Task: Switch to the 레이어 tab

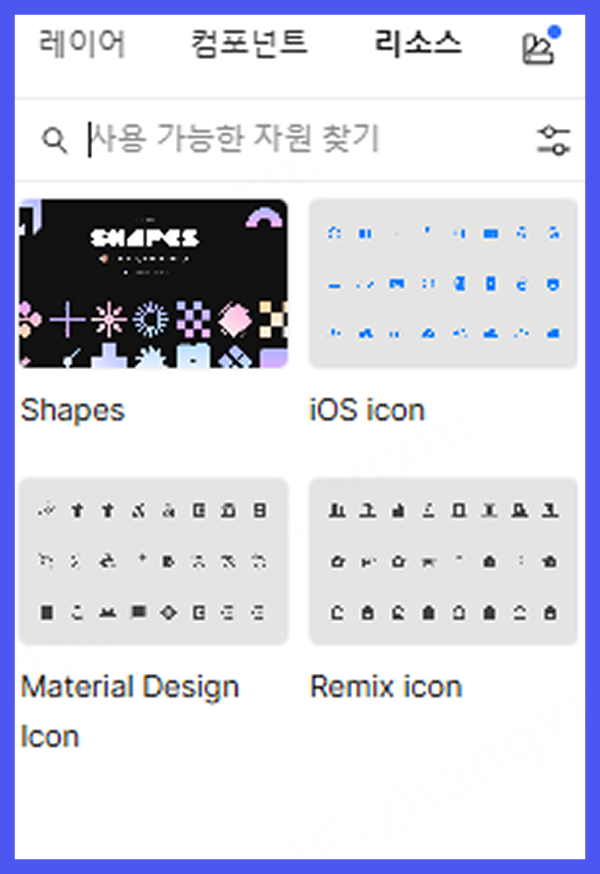Action: pos(83,44)
